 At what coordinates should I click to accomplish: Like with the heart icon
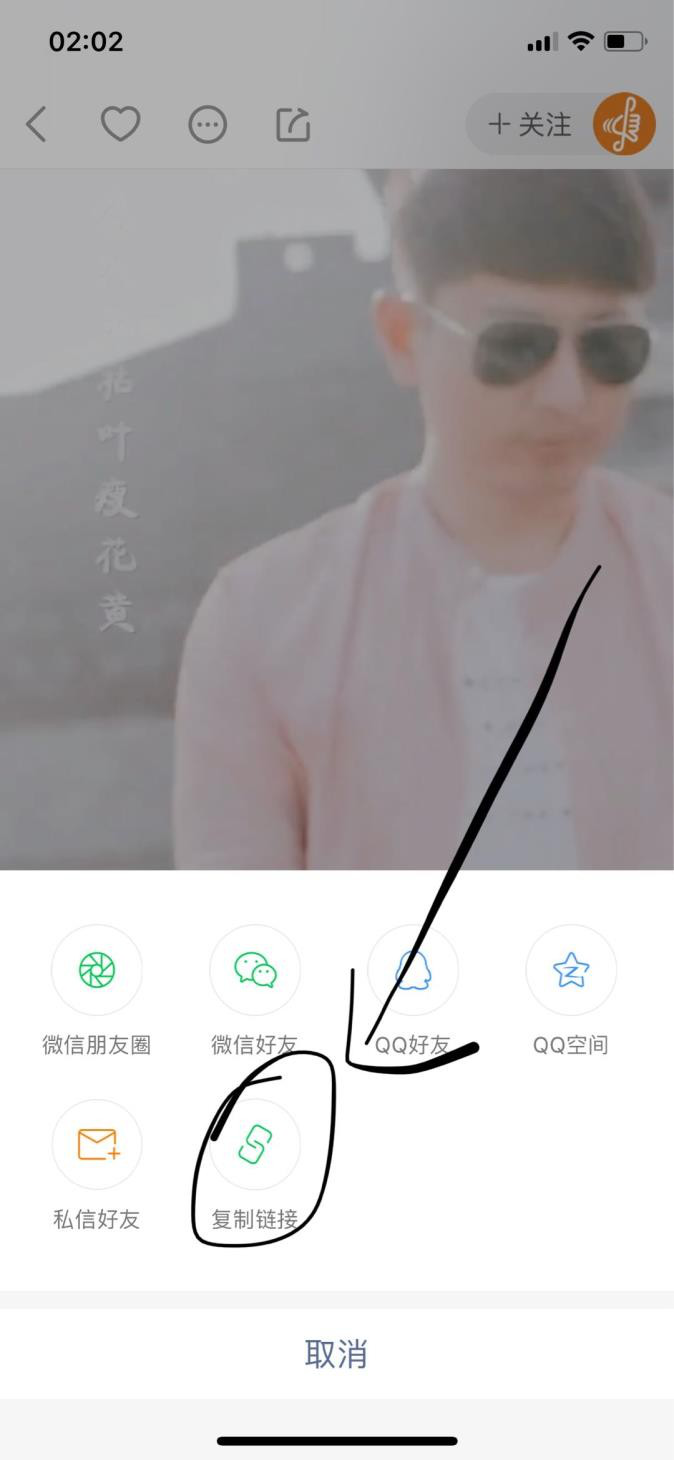120,125
